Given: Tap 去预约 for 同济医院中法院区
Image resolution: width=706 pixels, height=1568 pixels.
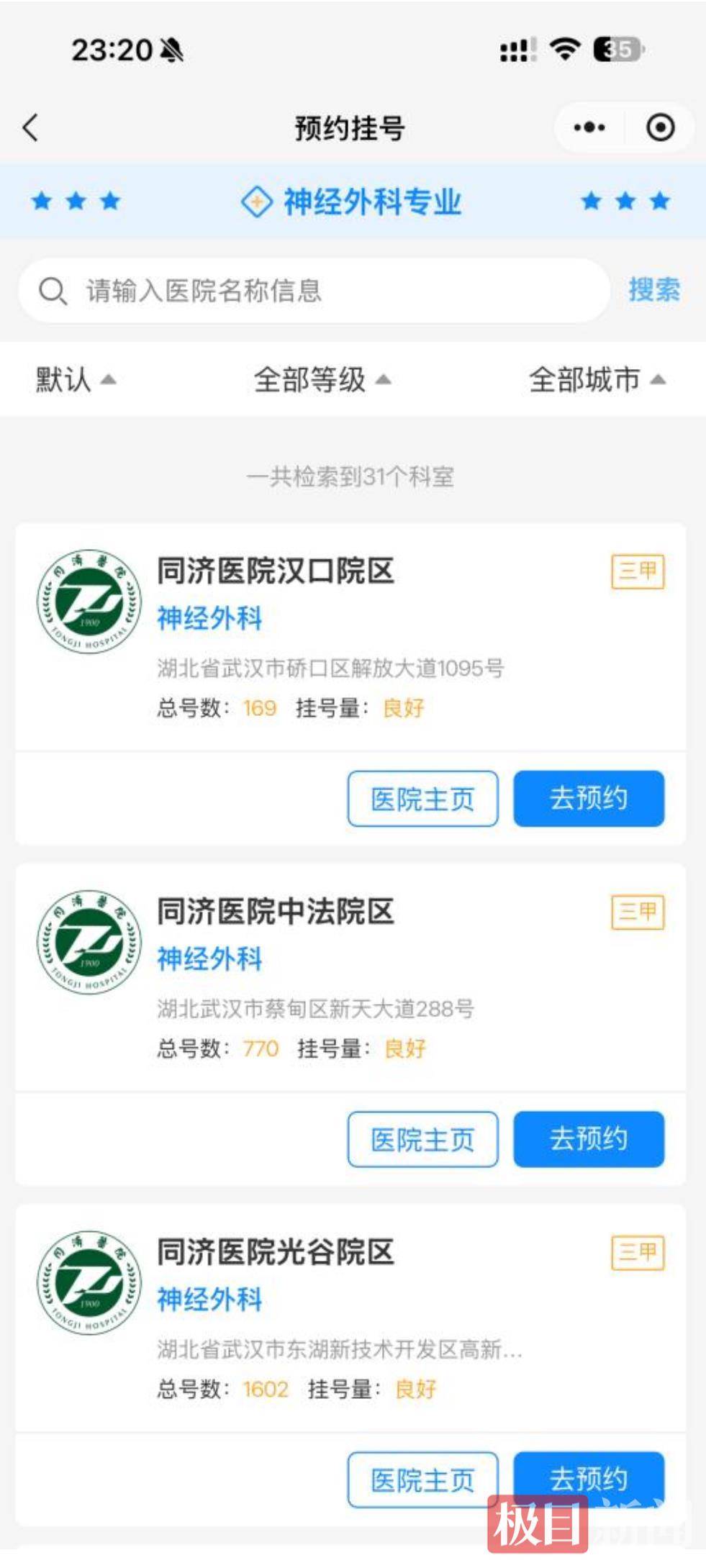Looking at the screenshot, I should (x=588, y=1139).
